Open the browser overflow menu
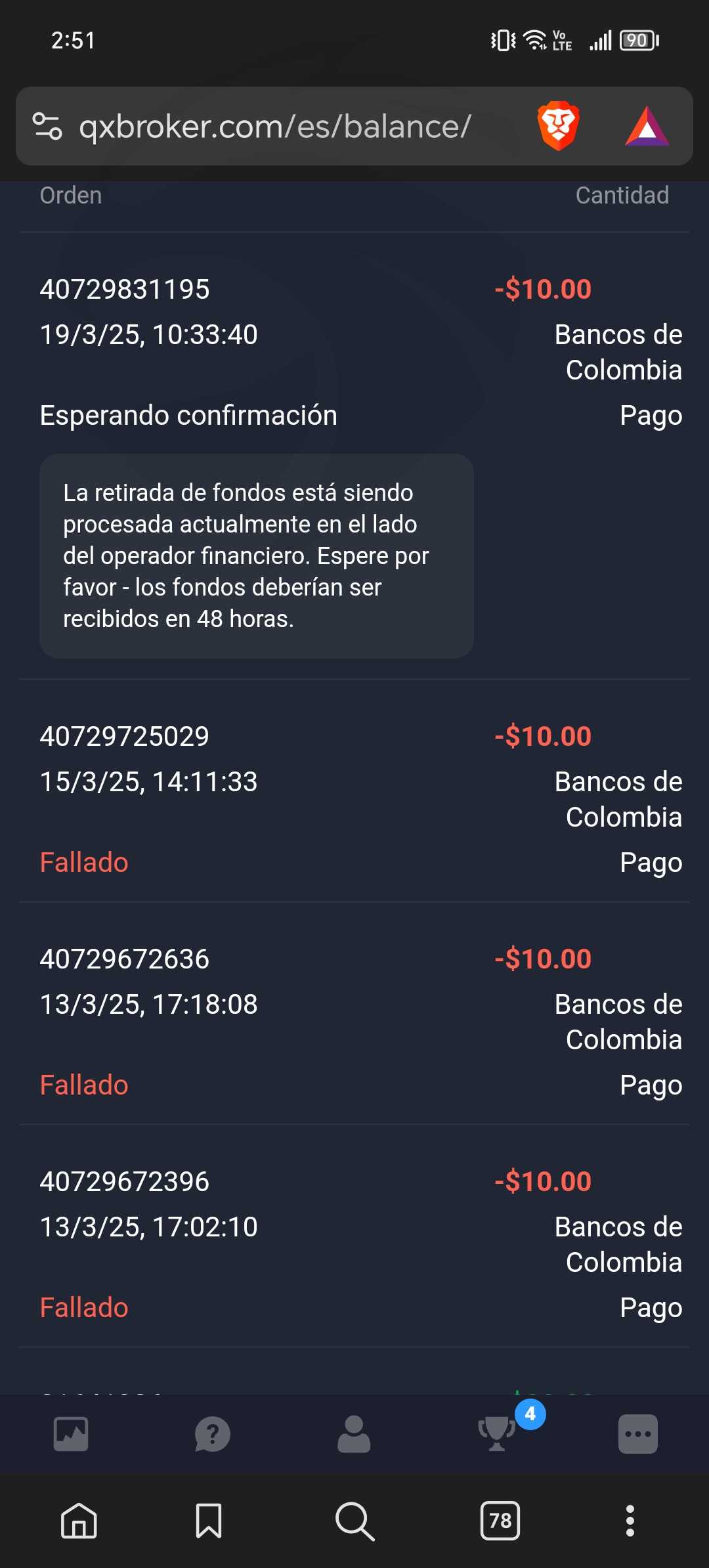This screenshot has height=1568, width=709. 630,1521
